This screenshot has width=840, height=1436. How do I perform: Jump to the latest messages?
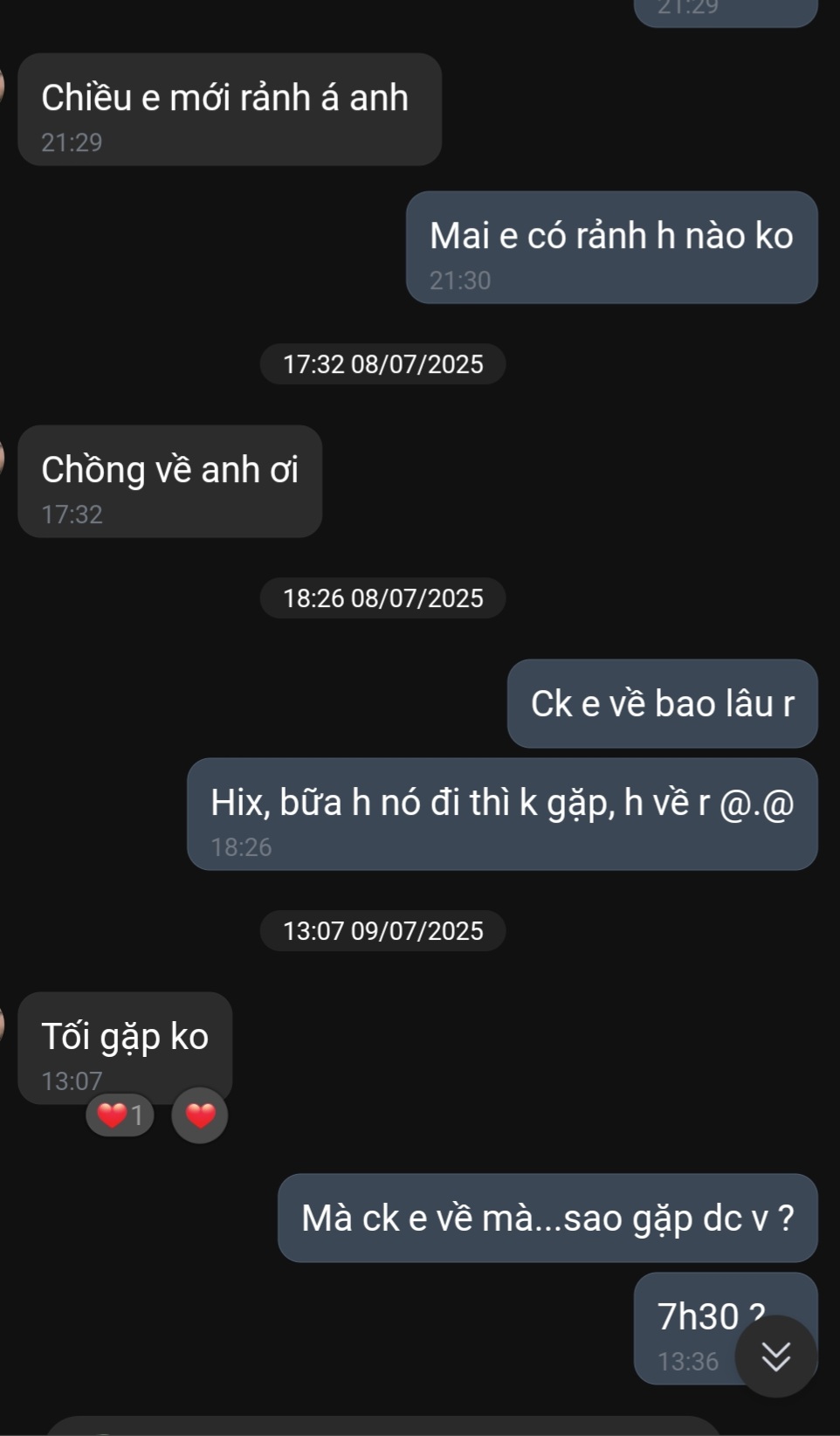[775, 1356]
